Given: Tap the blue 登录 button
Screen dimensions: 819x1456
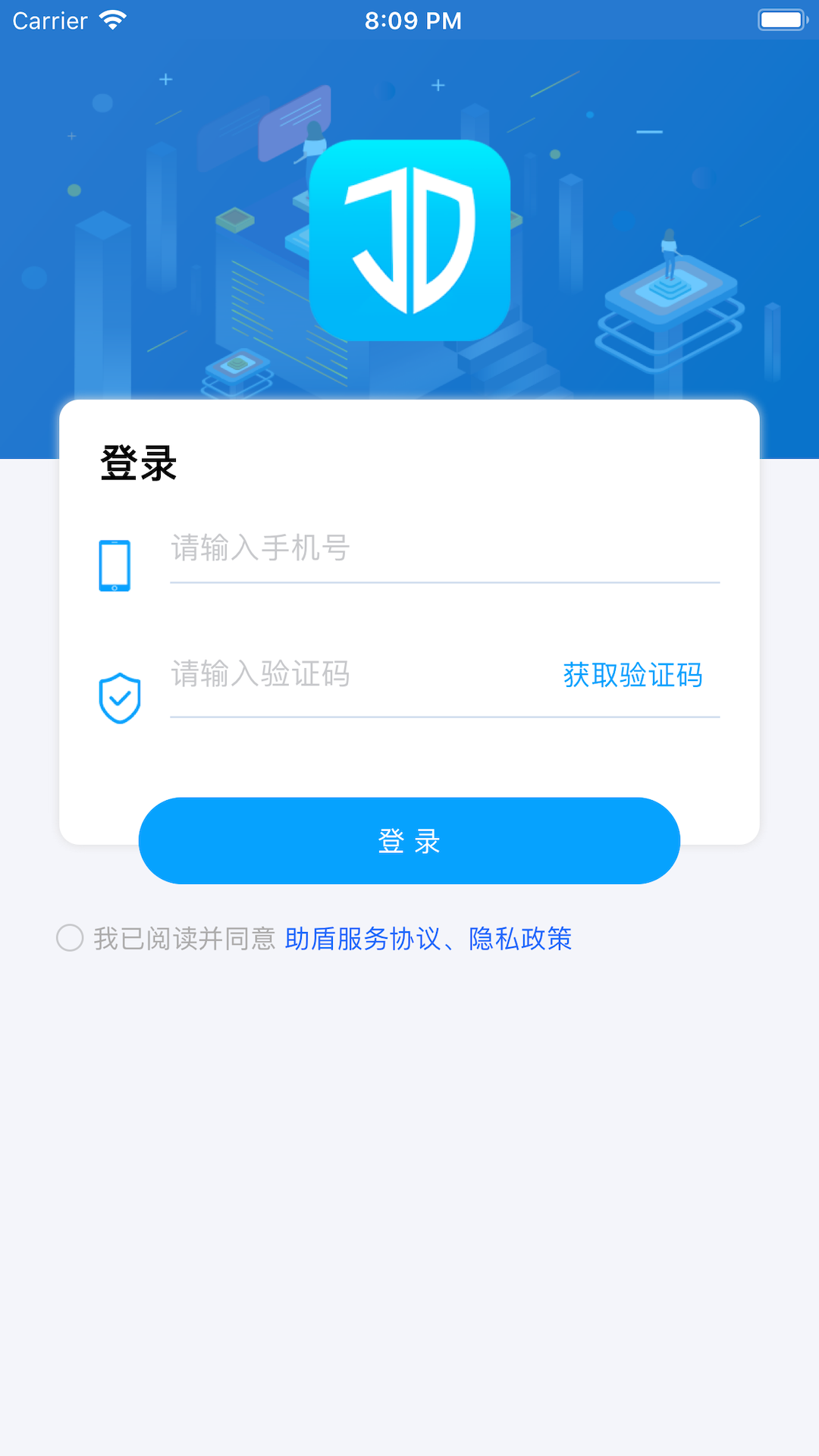Looking at the screenshot, I should point(409,840).
